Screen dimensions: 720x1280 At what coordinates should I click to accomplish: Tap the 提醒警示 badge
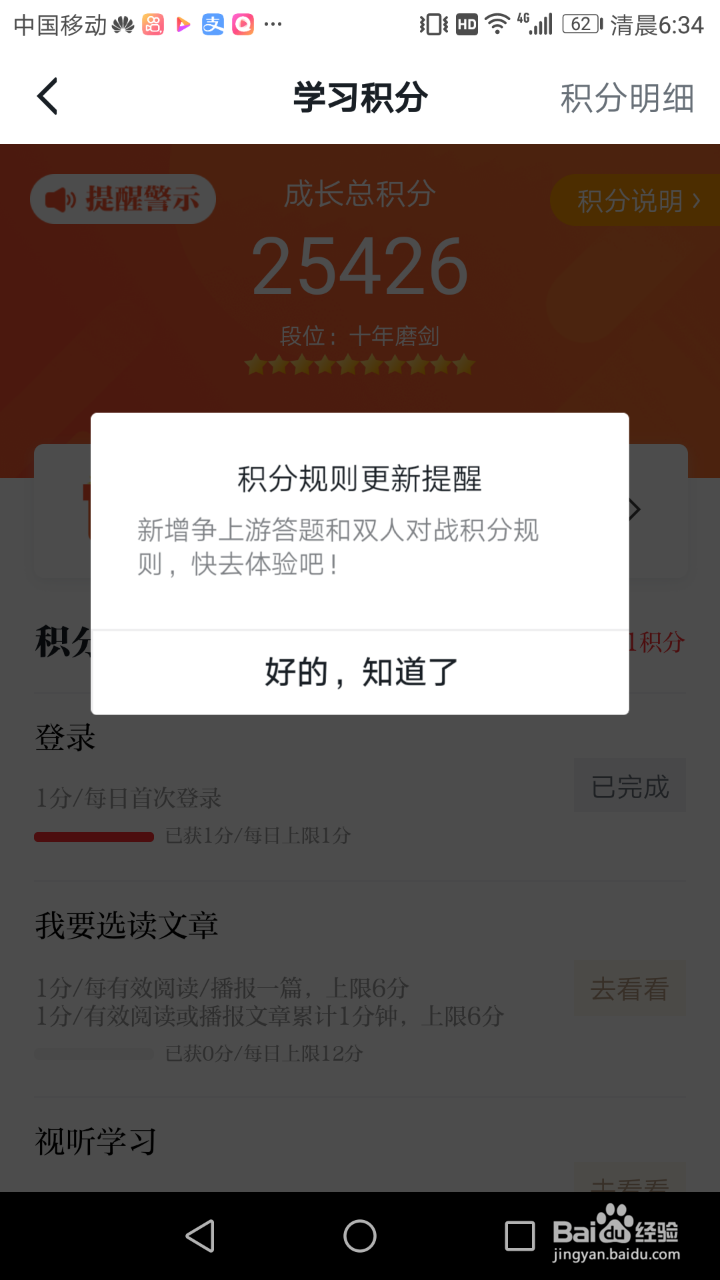pos(122,199)
